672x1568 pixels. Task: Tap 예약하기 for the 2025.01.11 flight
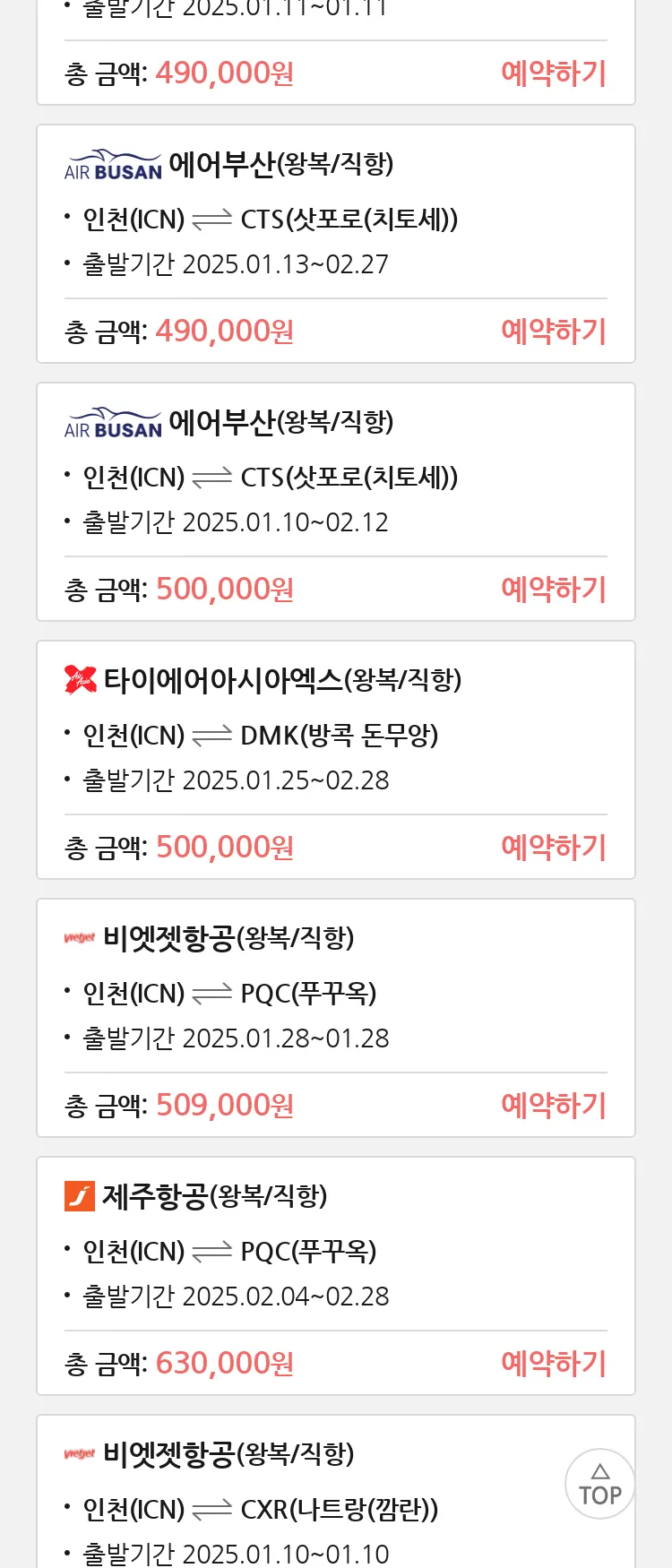click(x=553, y=73)
